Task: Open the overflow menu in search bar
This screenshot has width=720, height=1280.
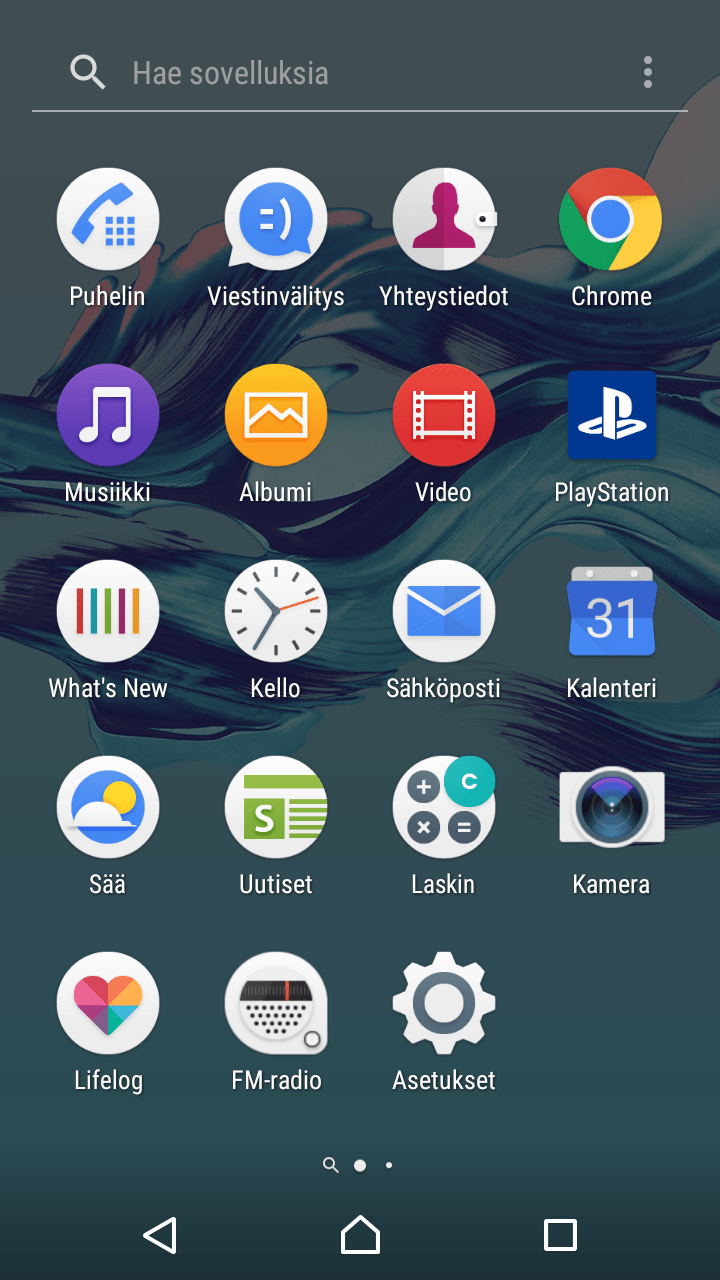Action: click(x=648, y=72)
